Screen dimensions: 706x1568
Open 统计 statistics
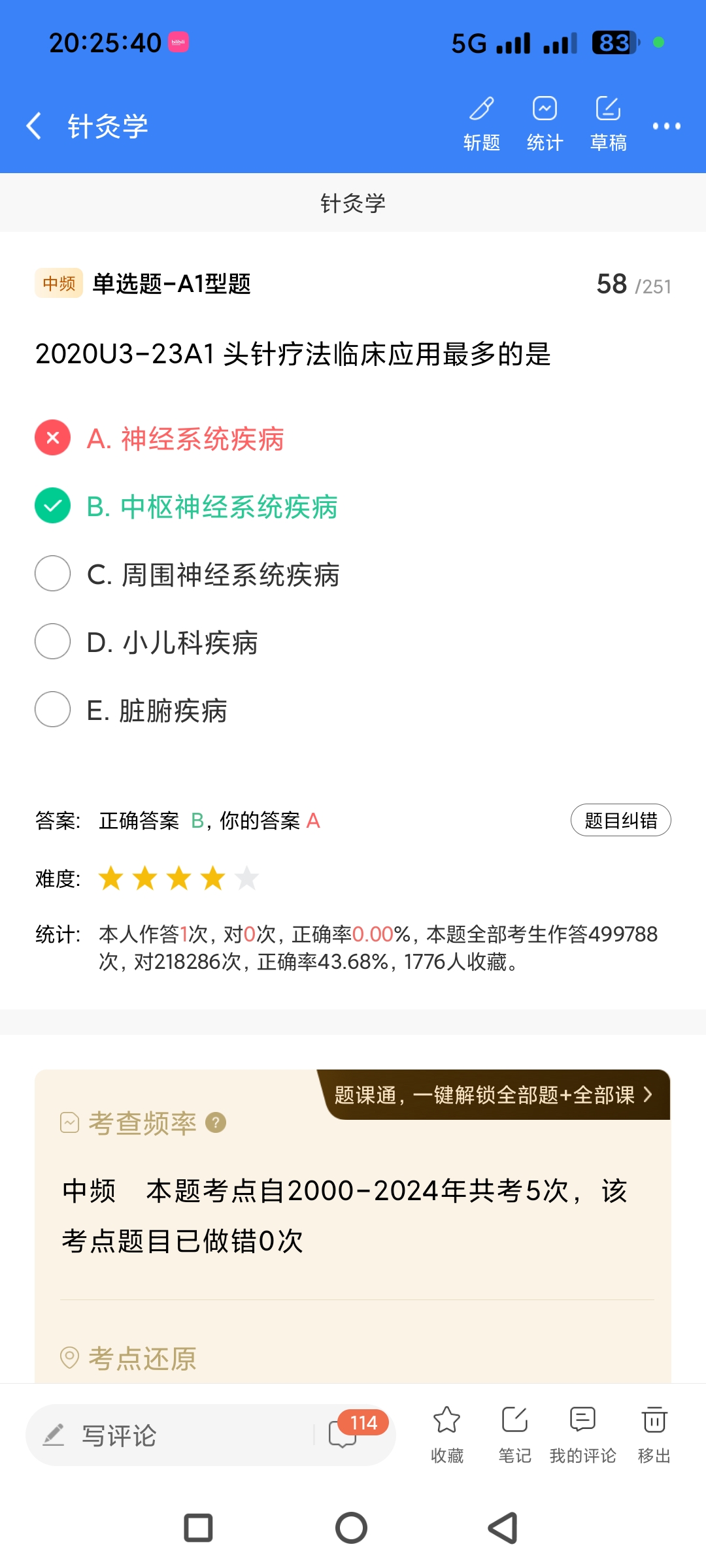[x=545, y=123]
